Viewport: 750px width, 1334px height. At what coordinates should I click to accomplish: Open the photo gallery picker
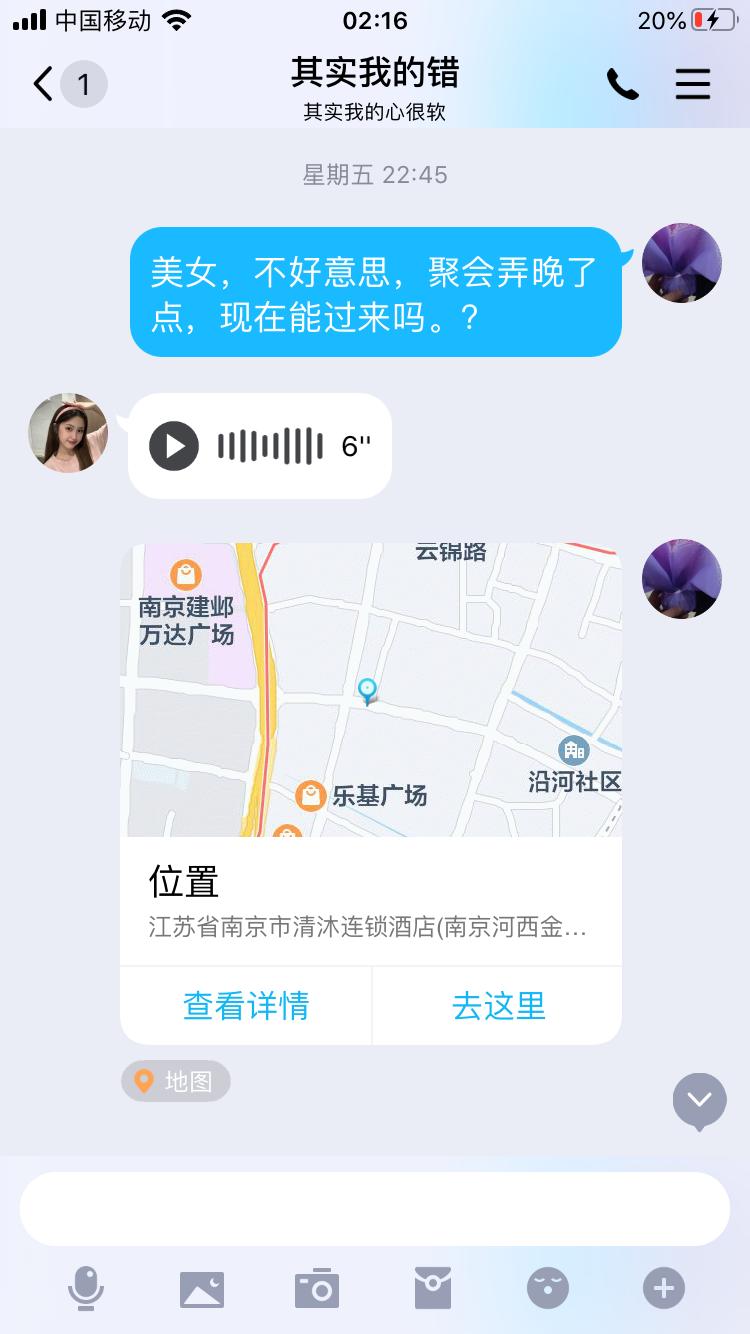tap(202, 1288)
